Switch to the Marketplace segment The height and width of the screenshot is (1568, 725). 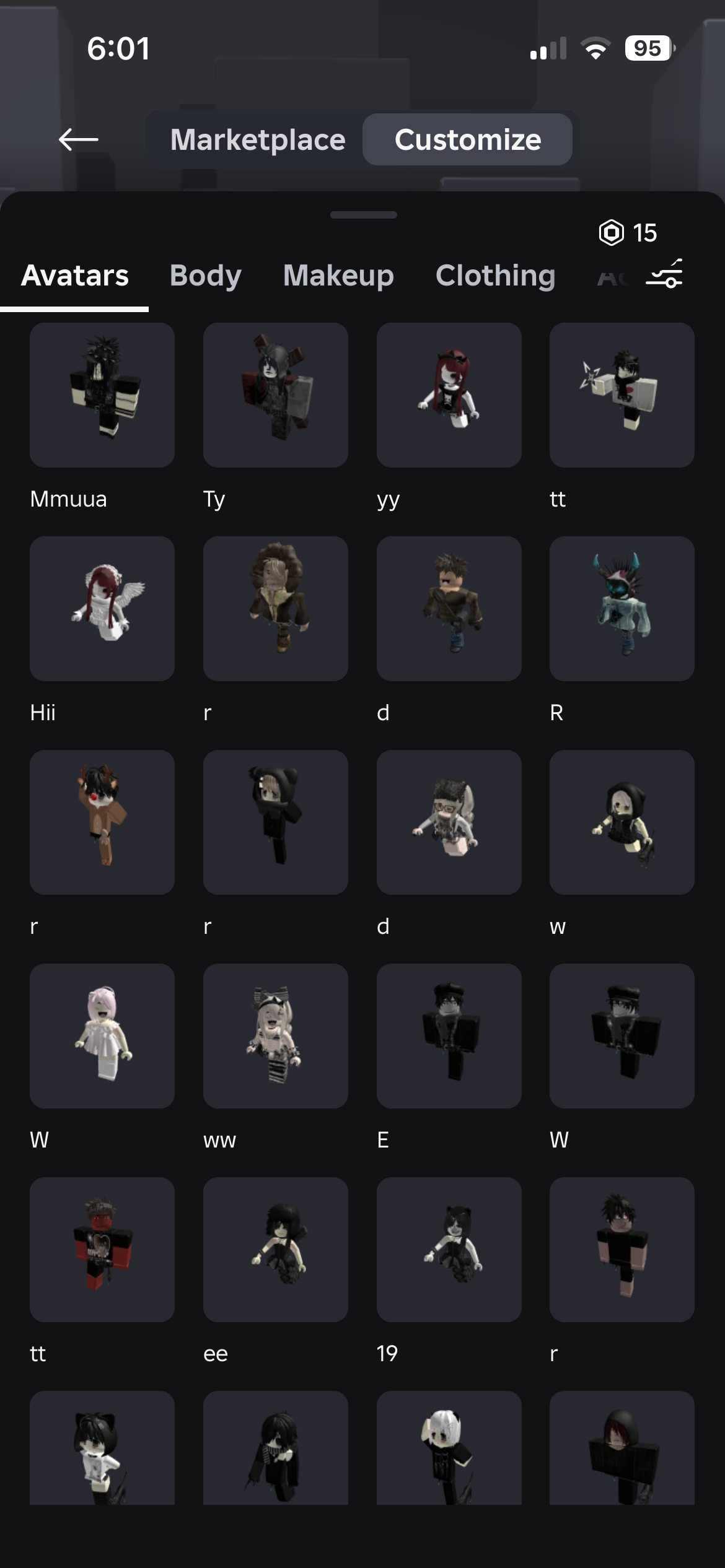tap(258, 139)
